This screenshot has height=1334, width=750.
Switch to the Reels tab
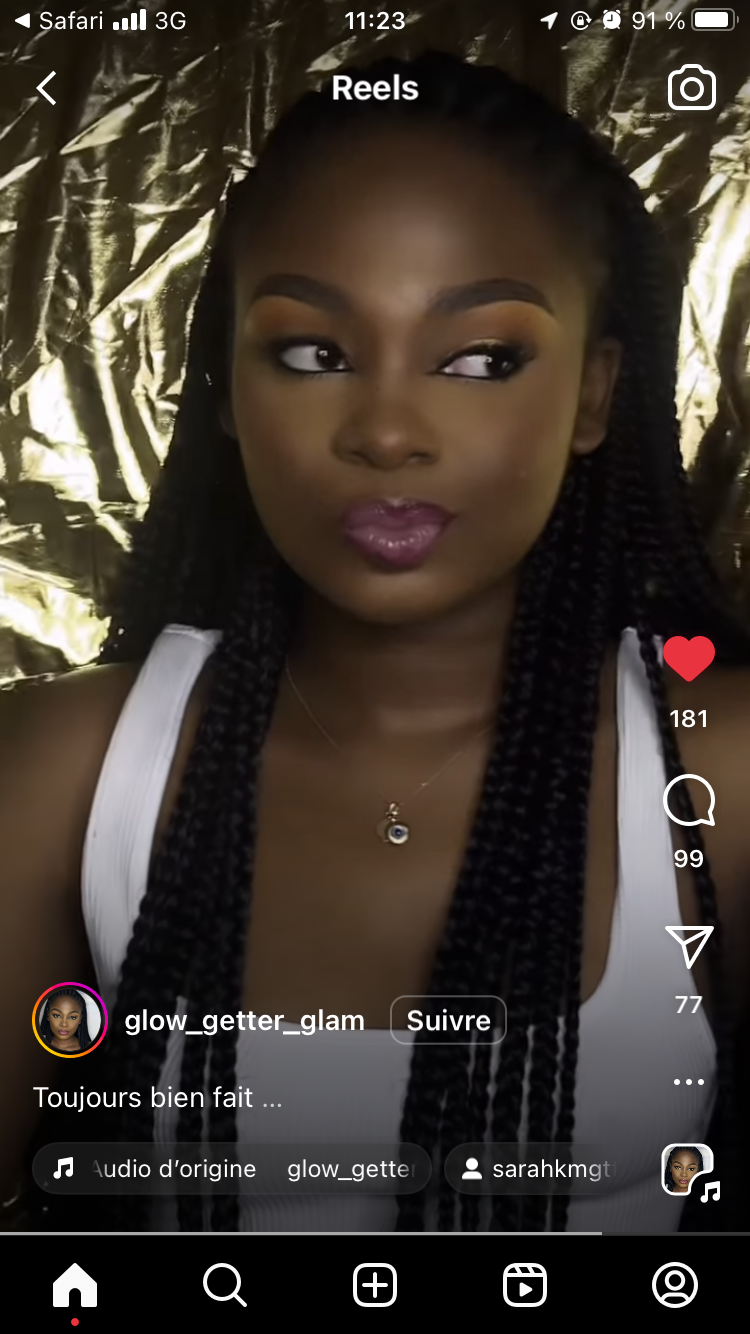(x=525, y=1285)
